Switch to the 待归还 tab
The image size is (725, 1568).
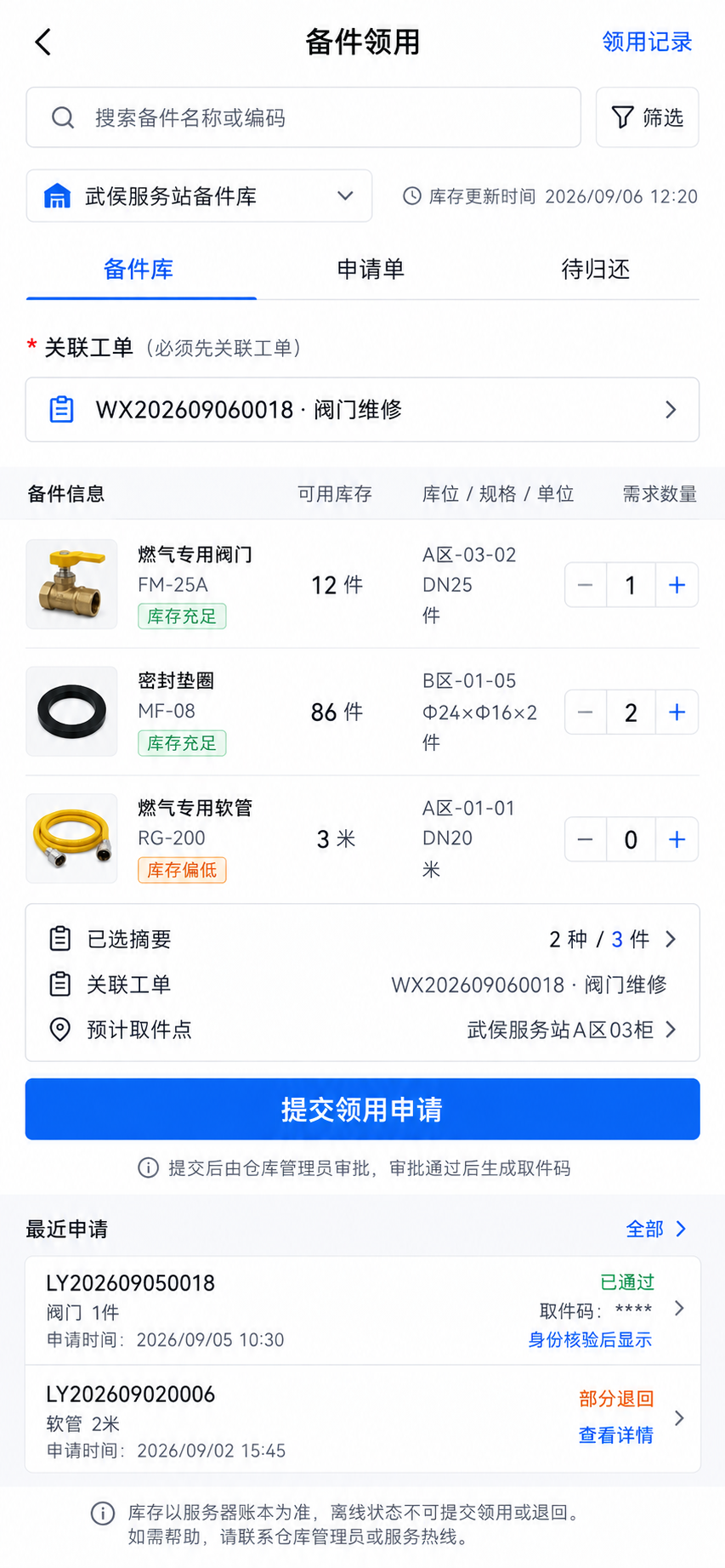(595, 270)
